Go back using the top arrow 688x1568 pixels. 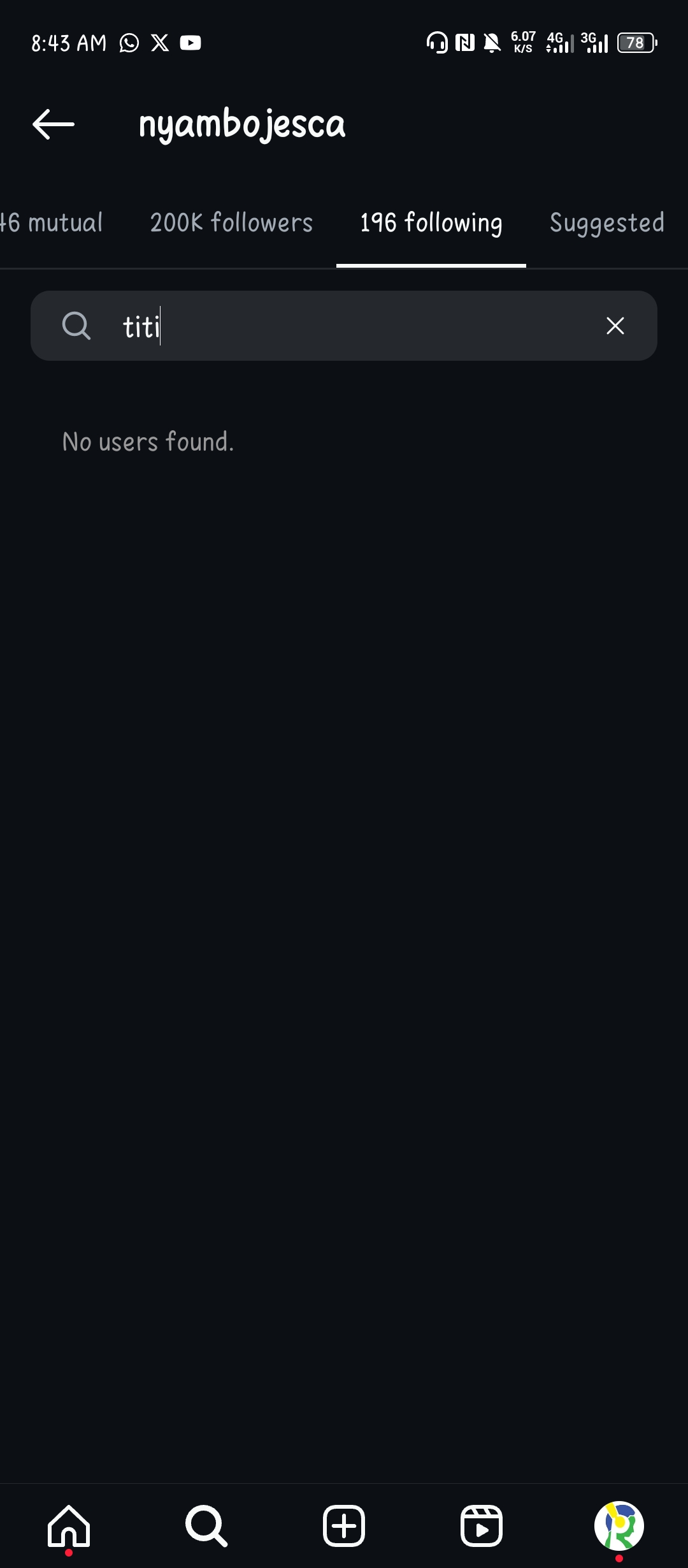[54, 124]
